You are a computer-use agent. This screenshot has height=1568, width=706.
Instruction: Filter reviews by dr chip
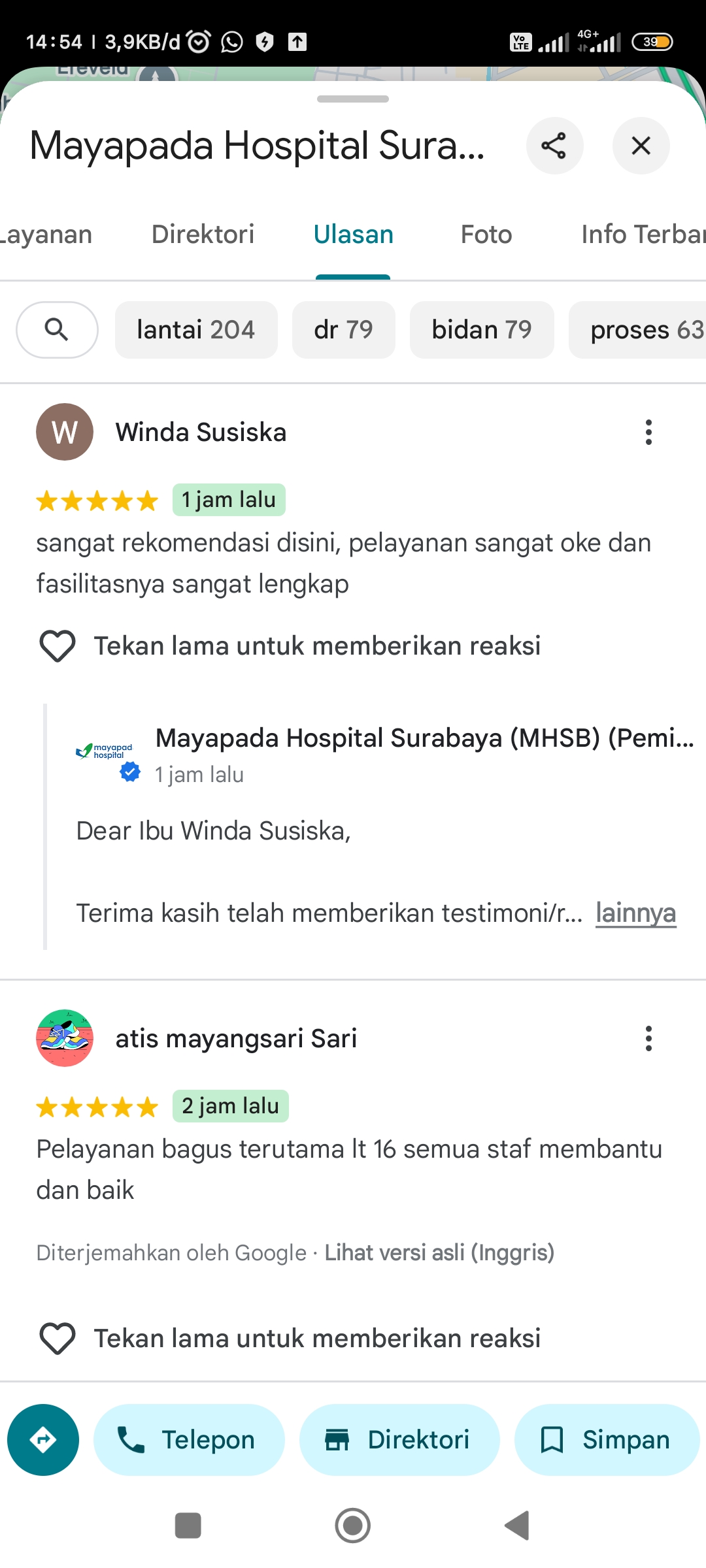[343, 330]
